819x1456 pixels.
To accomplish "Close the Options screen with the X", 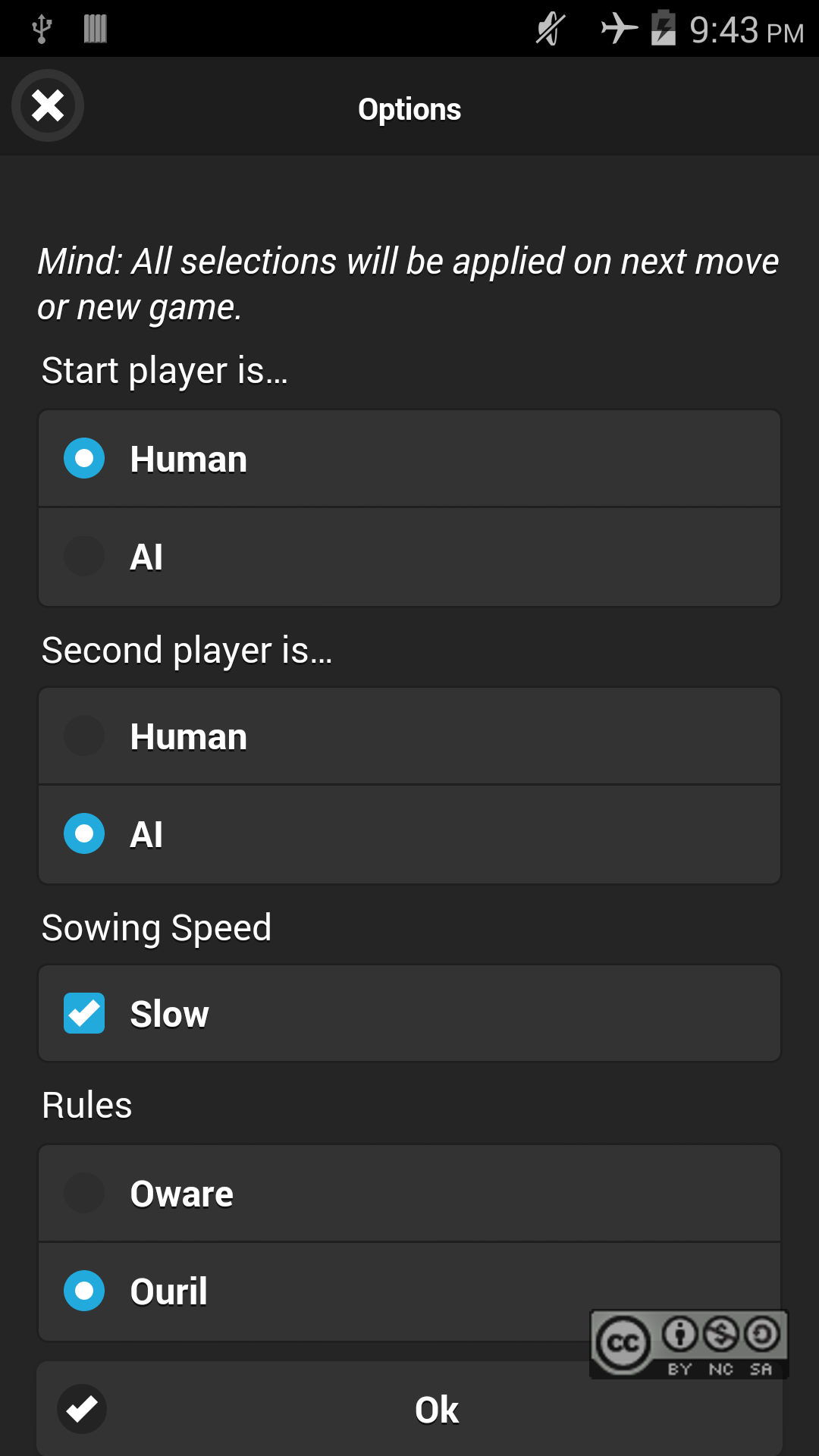I will pyautogui.click(x=48, y=105).
